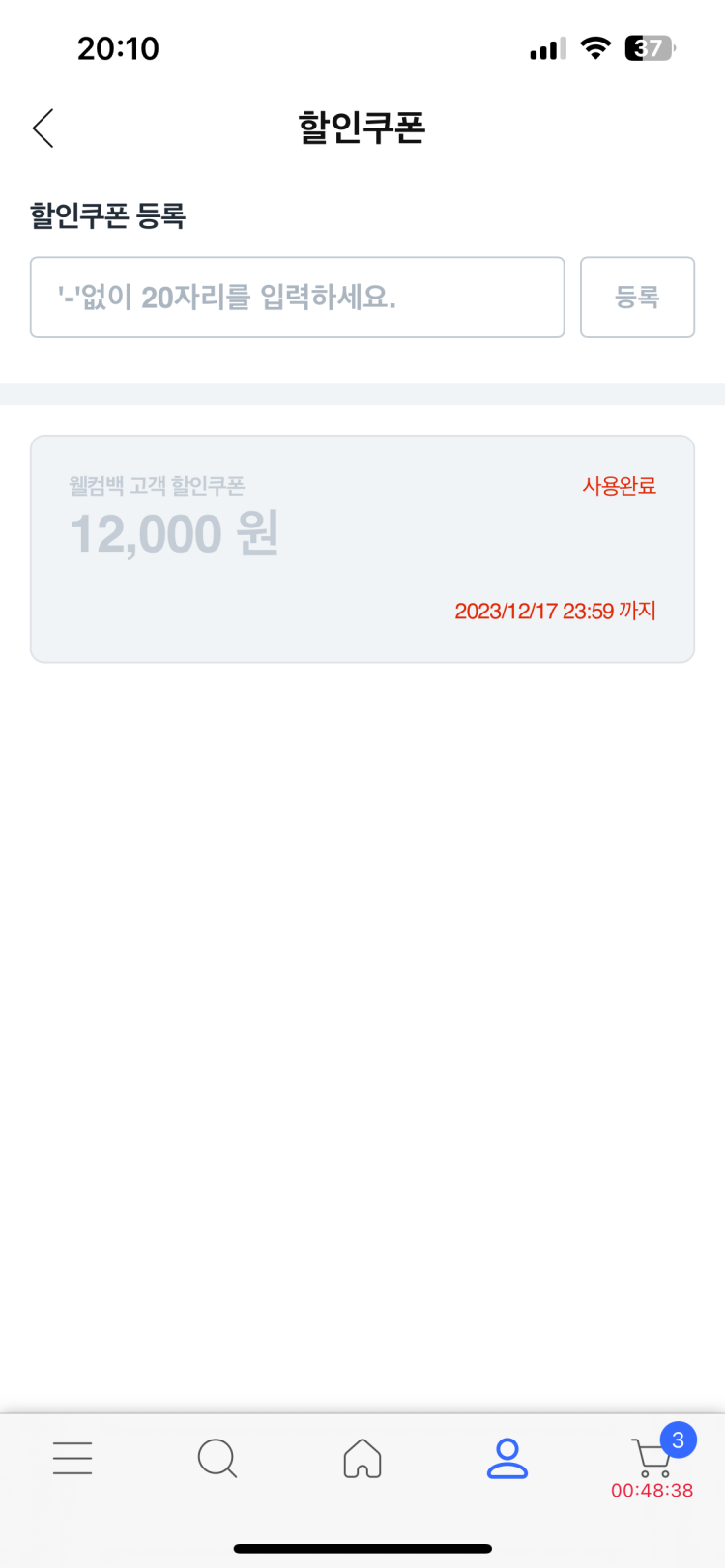Open the hamburger menu in bottom bar
Image resolution: width=725 pixels, height=1568 pixels.
[72, 1458]
